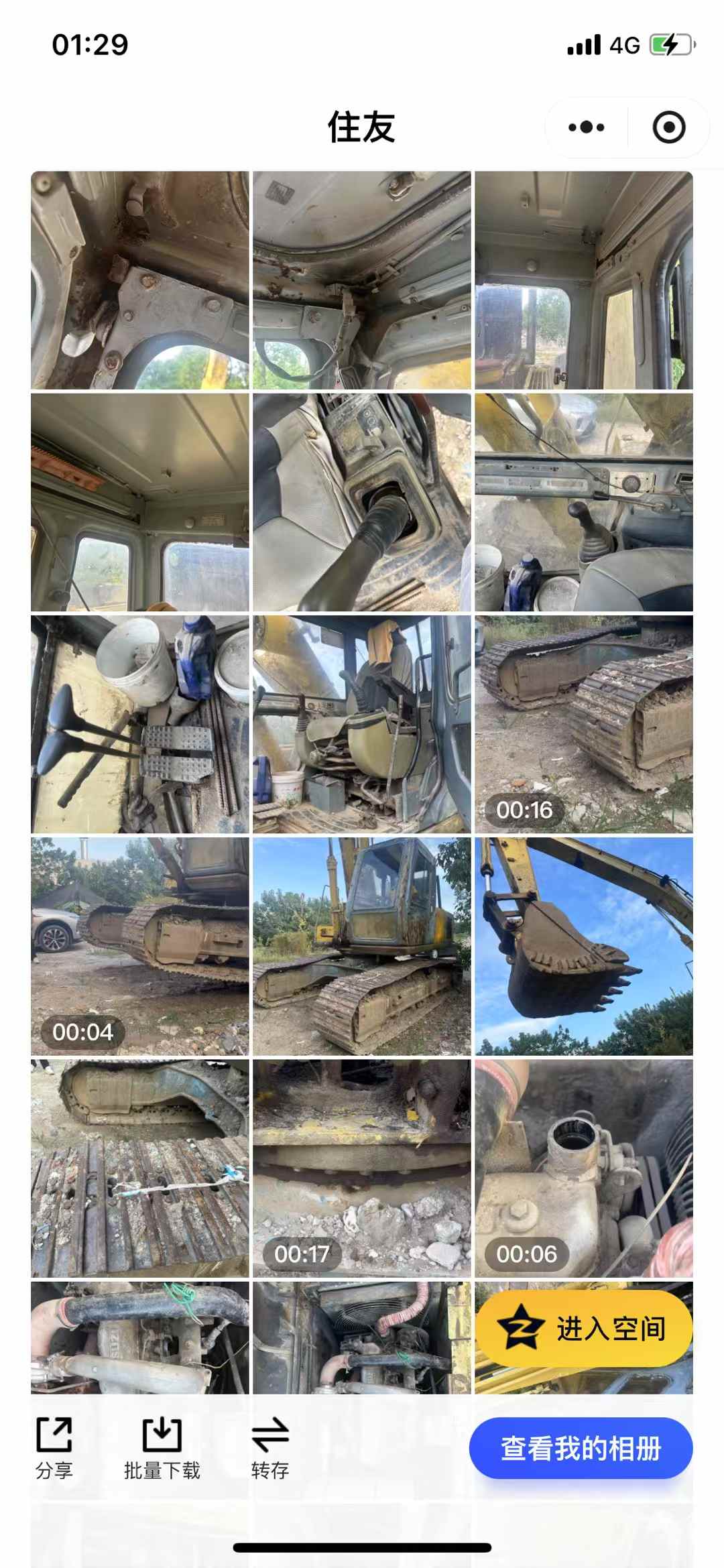This screenshot has height=1568, width=724.
Task: Open the dashboard and gear lever photo
Action: coord(583,502)
